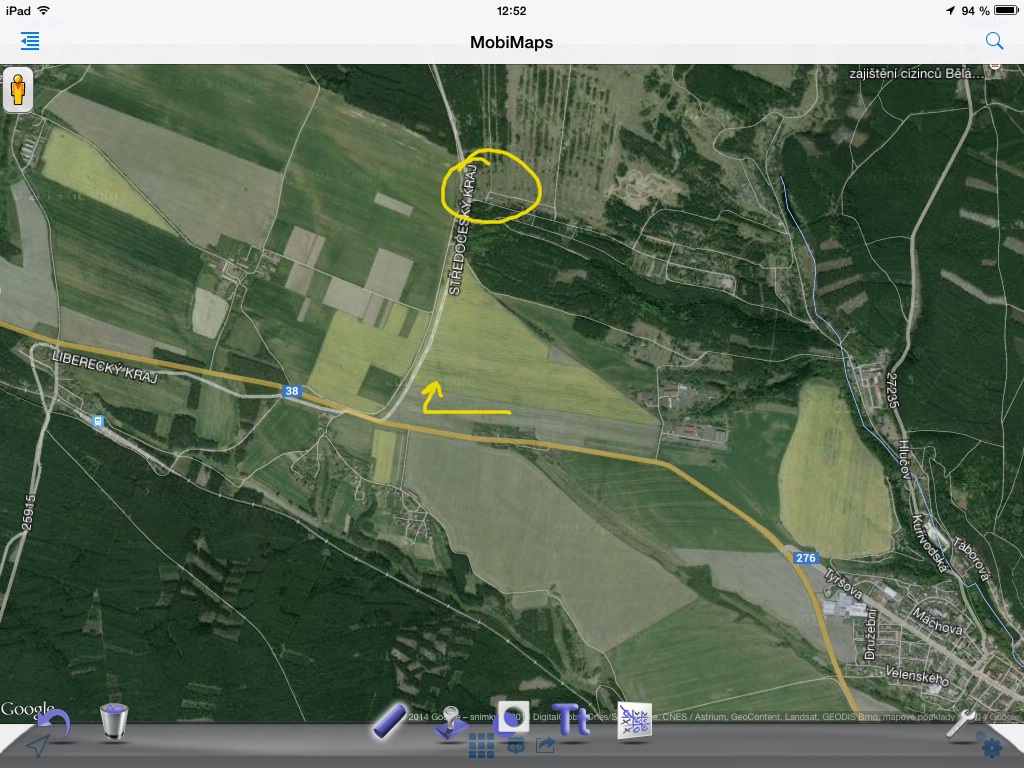Choose the stamp tool
This screenshot has width=1024, height=768.
450,722
